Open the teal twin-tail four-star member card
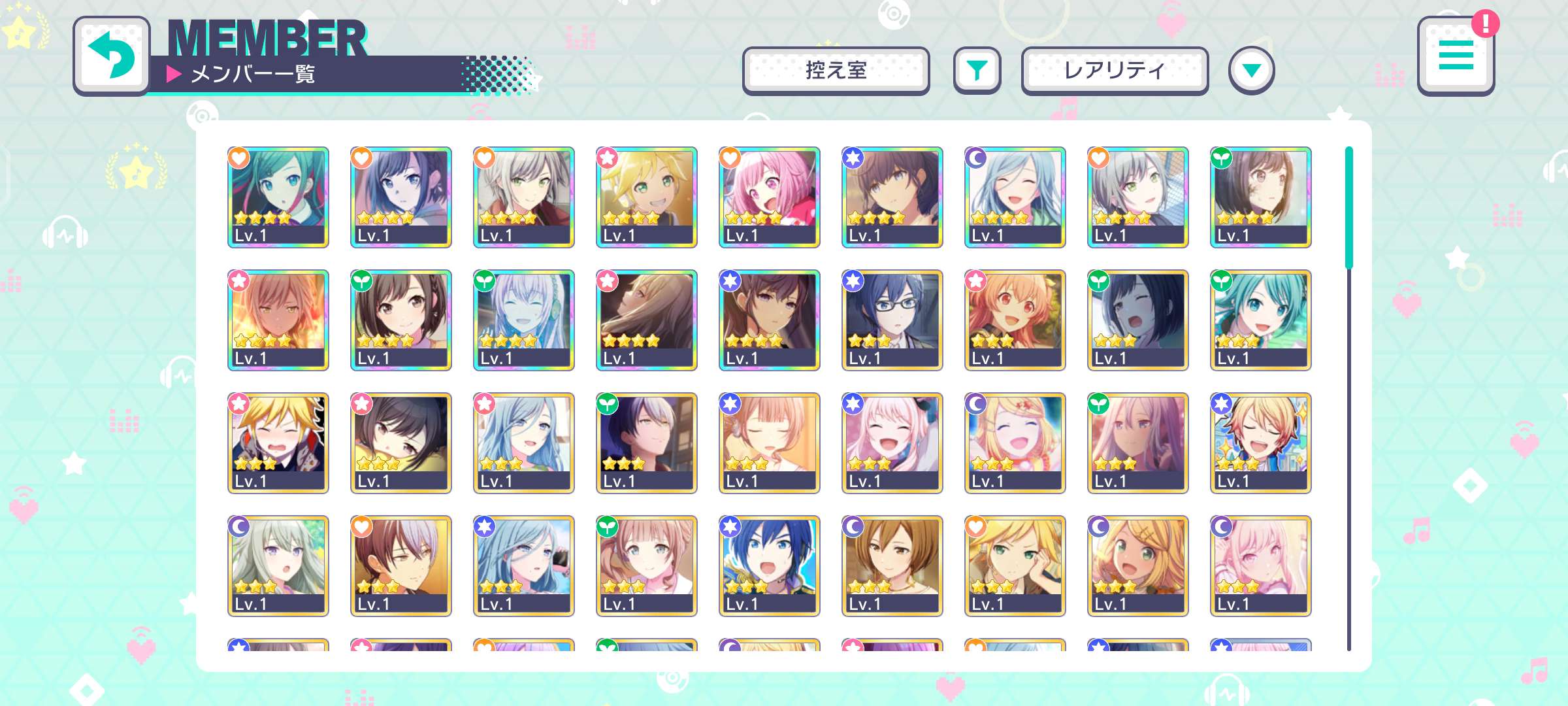The image size is (1568, 706). [x=278, y=197]
